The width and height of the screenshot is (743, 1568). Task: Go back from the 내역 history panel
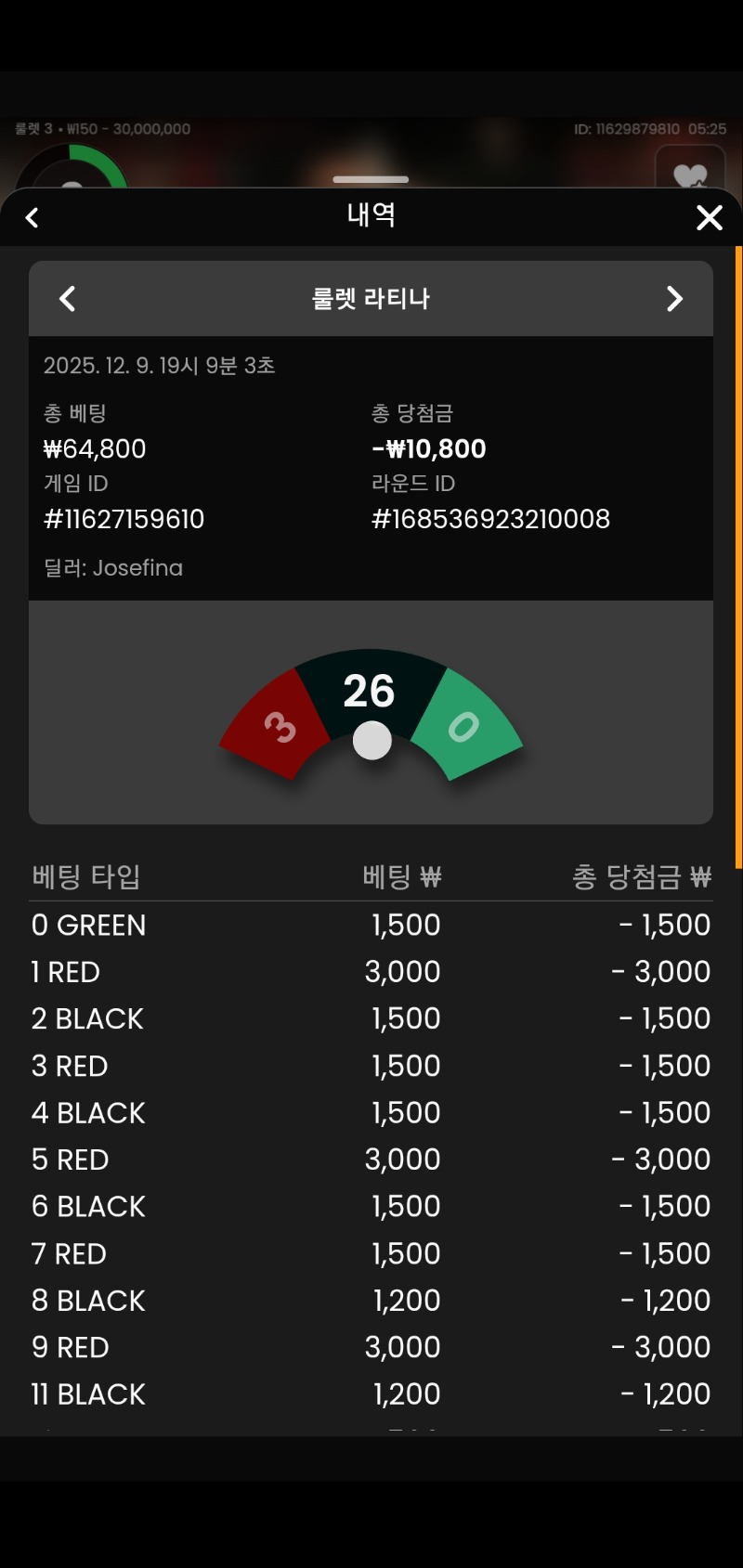click(x=32, y=218)
